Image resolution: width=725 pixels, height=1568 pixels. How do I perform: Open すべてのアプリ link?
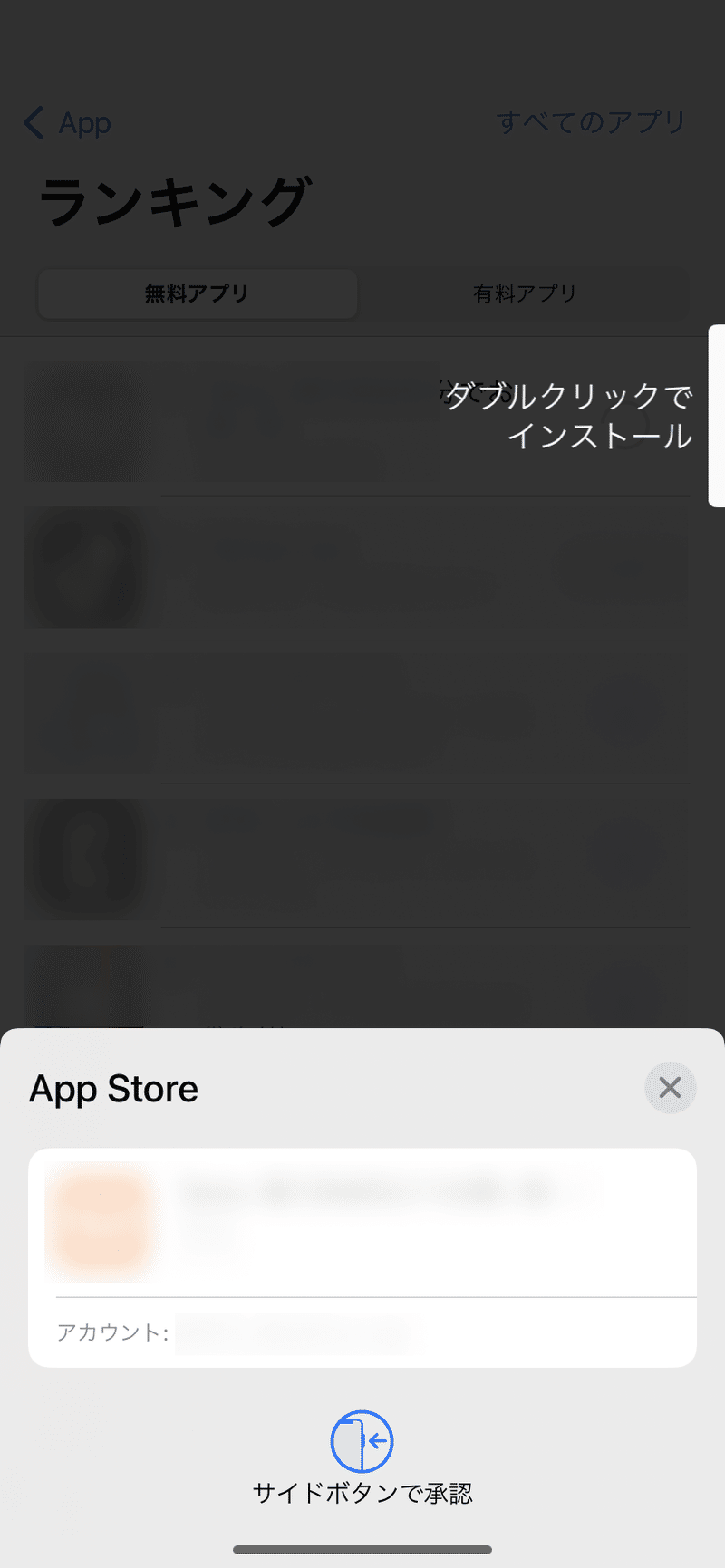tap(591, 122)
